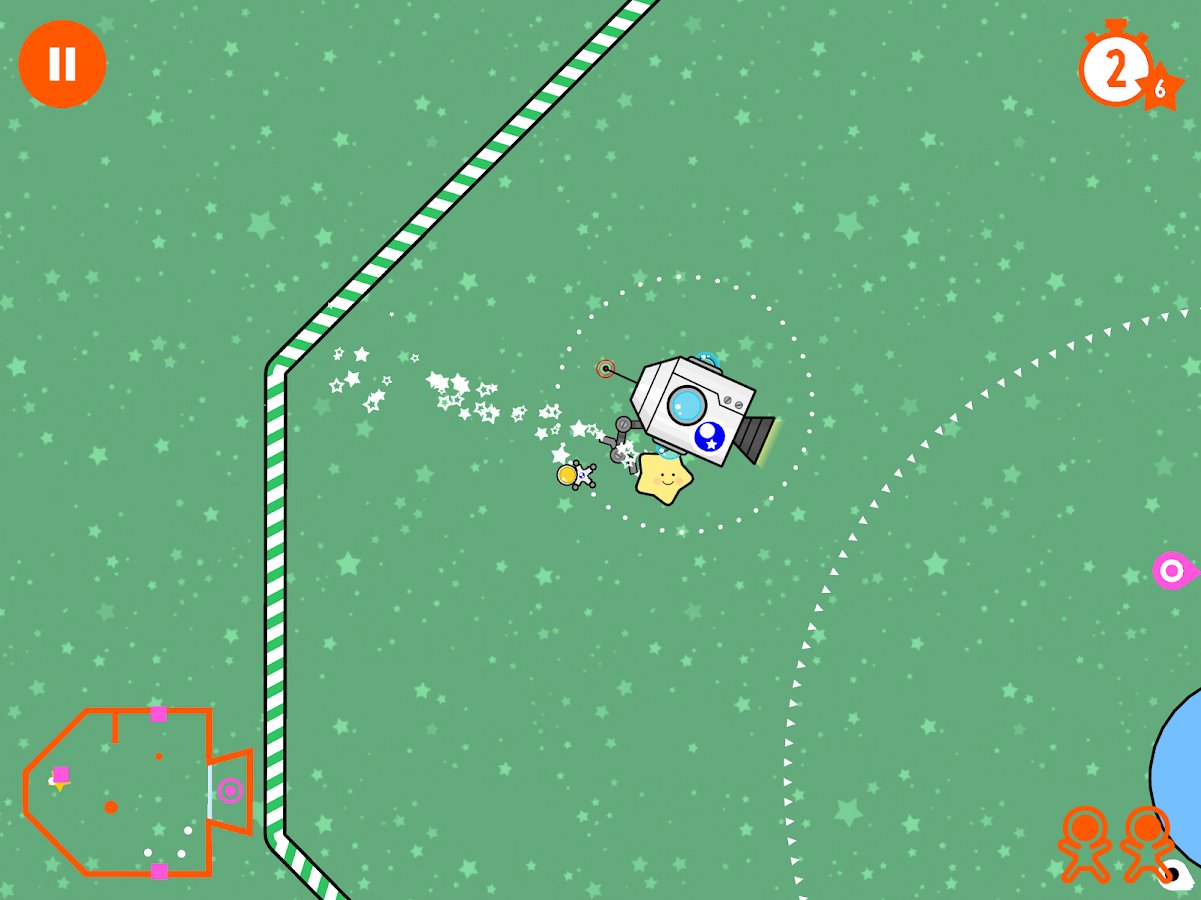1201x900 pixels.
Task: Pause the game
Action: 62,64
